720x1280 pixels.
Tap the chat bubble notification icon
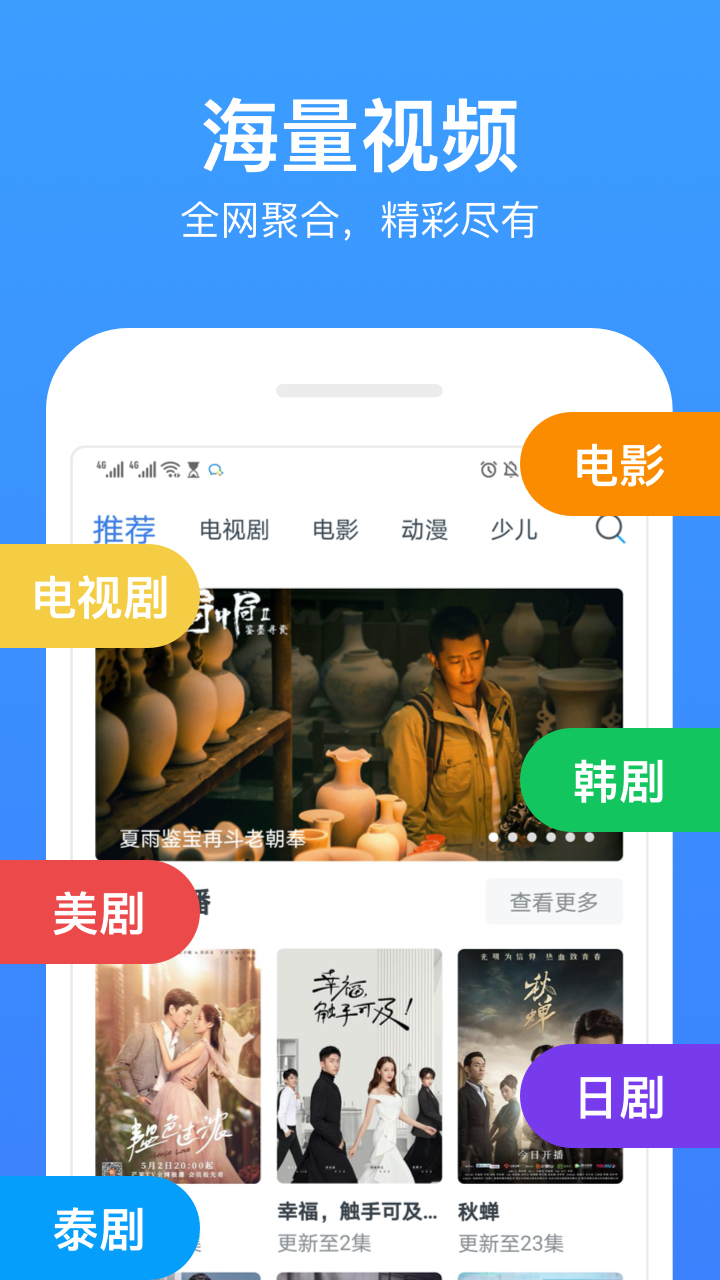217,468
